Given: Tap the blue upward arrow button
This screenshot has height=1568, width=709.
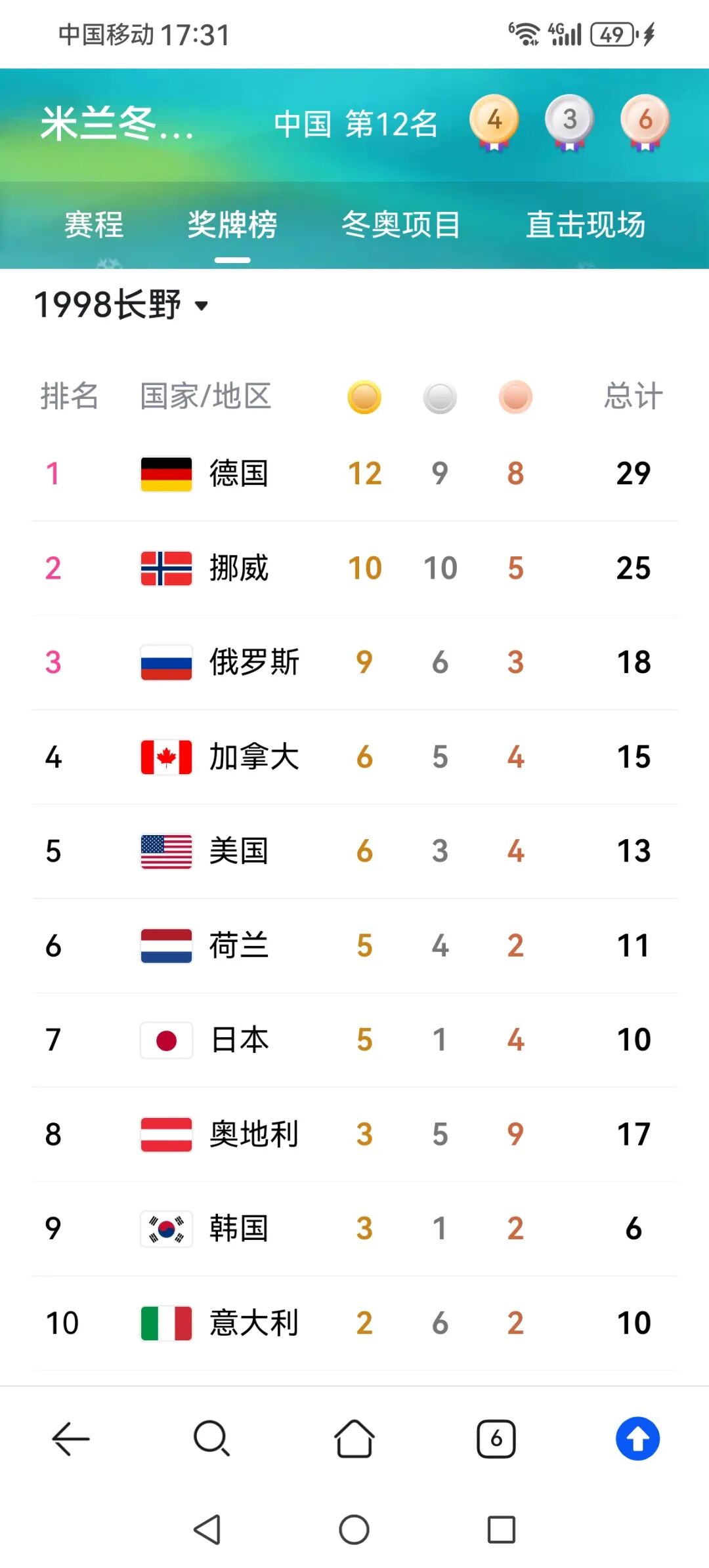Looking at the screenshot, I should (x=637, y=1439).
